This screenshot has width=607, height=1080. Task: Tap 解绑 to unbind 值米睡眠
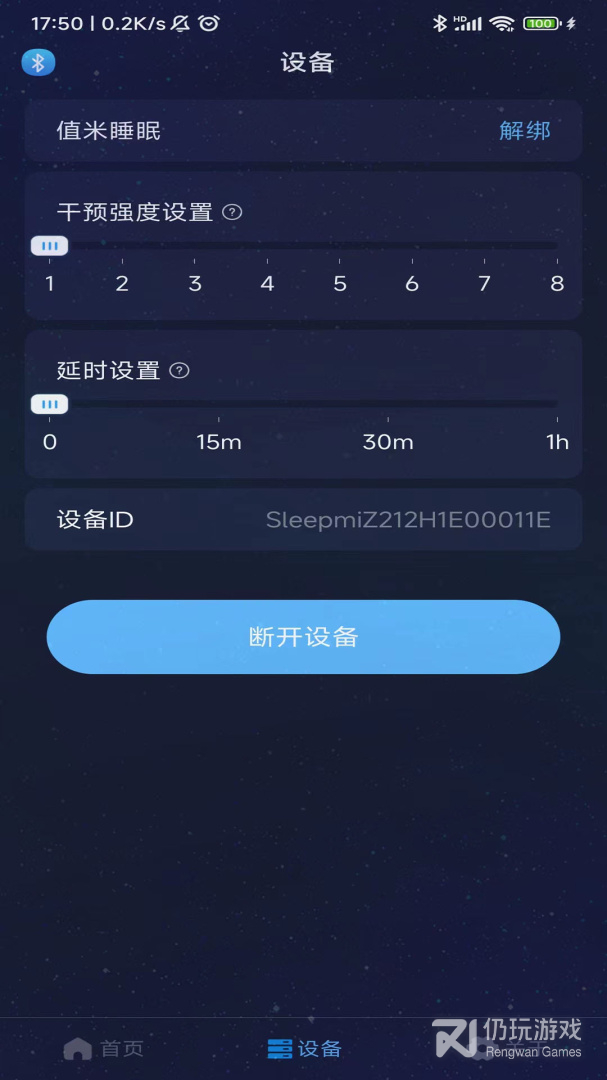point(525,131)
